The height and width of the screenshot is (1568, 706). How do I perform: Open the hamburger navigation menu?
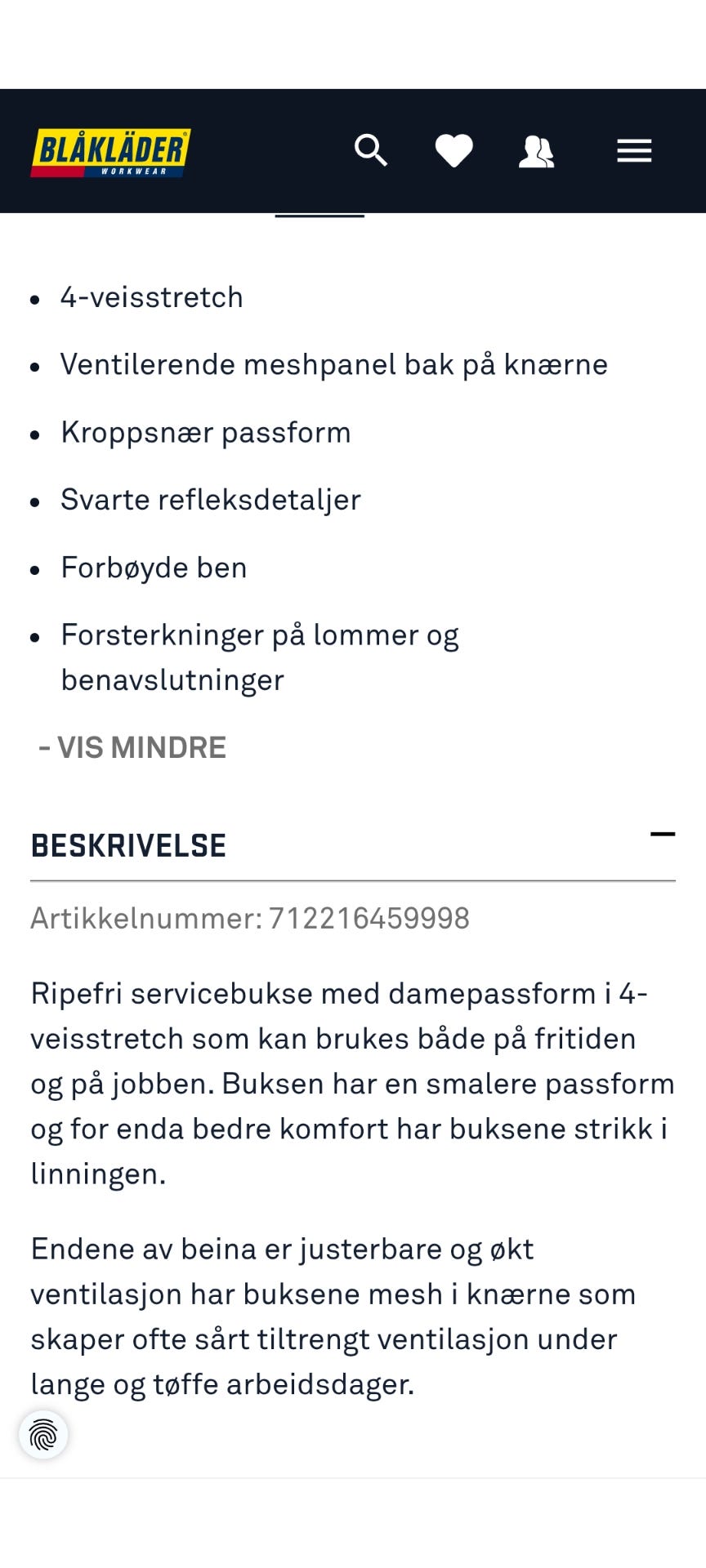(633, 150)
